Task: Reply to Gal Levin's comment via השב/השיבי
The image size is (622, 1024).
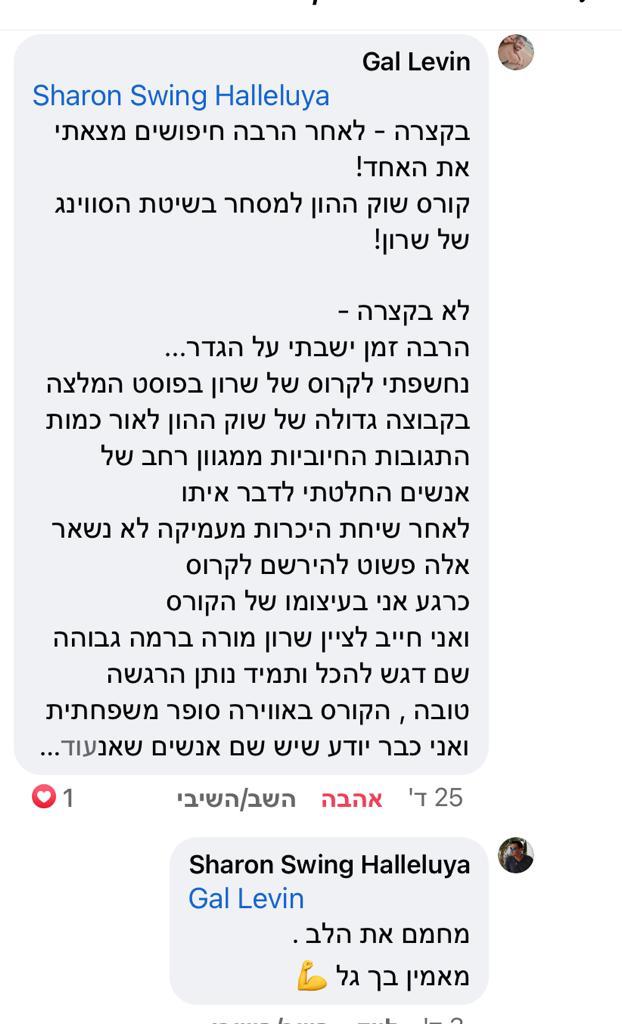Action: point(237,798)
